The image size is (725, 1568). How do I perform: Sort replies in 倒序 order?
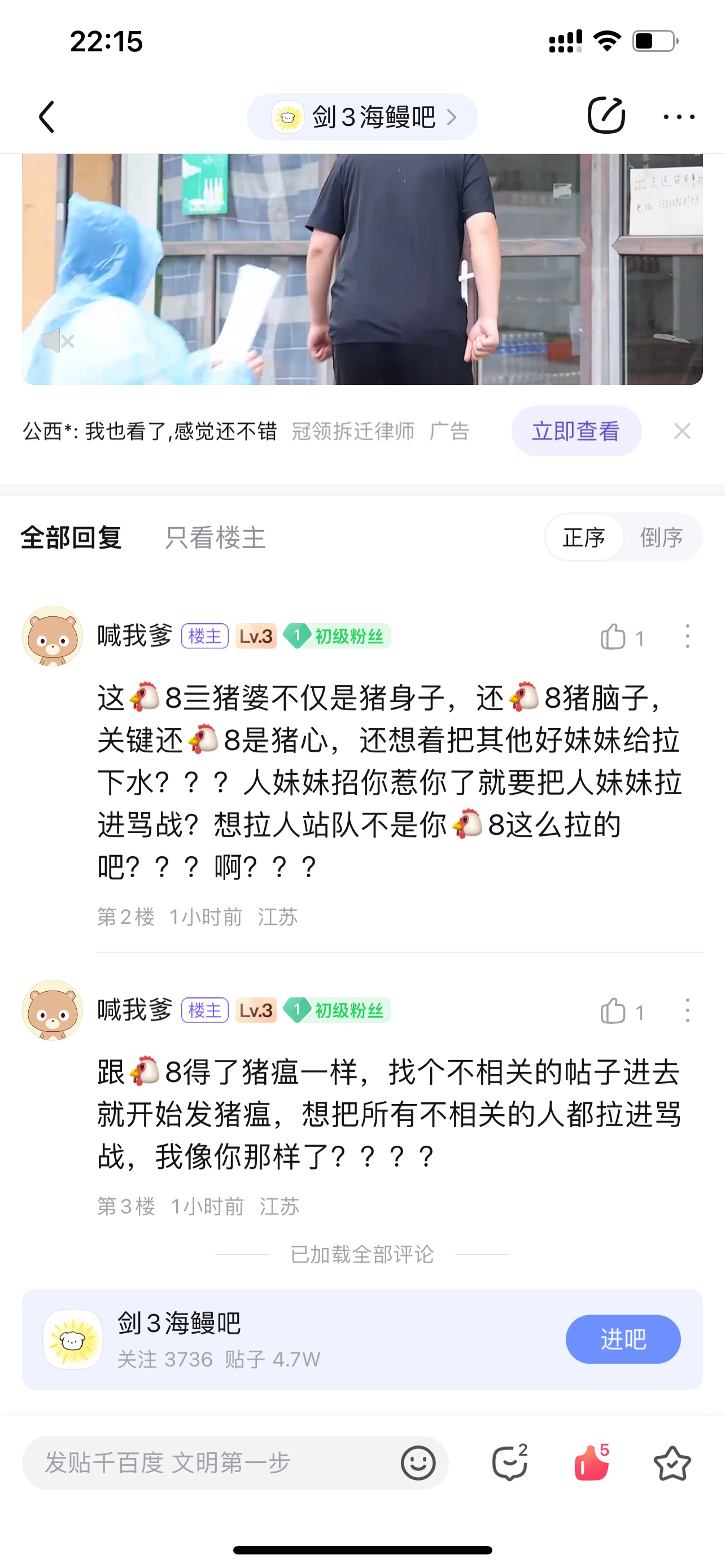click(x=661, y=537)
